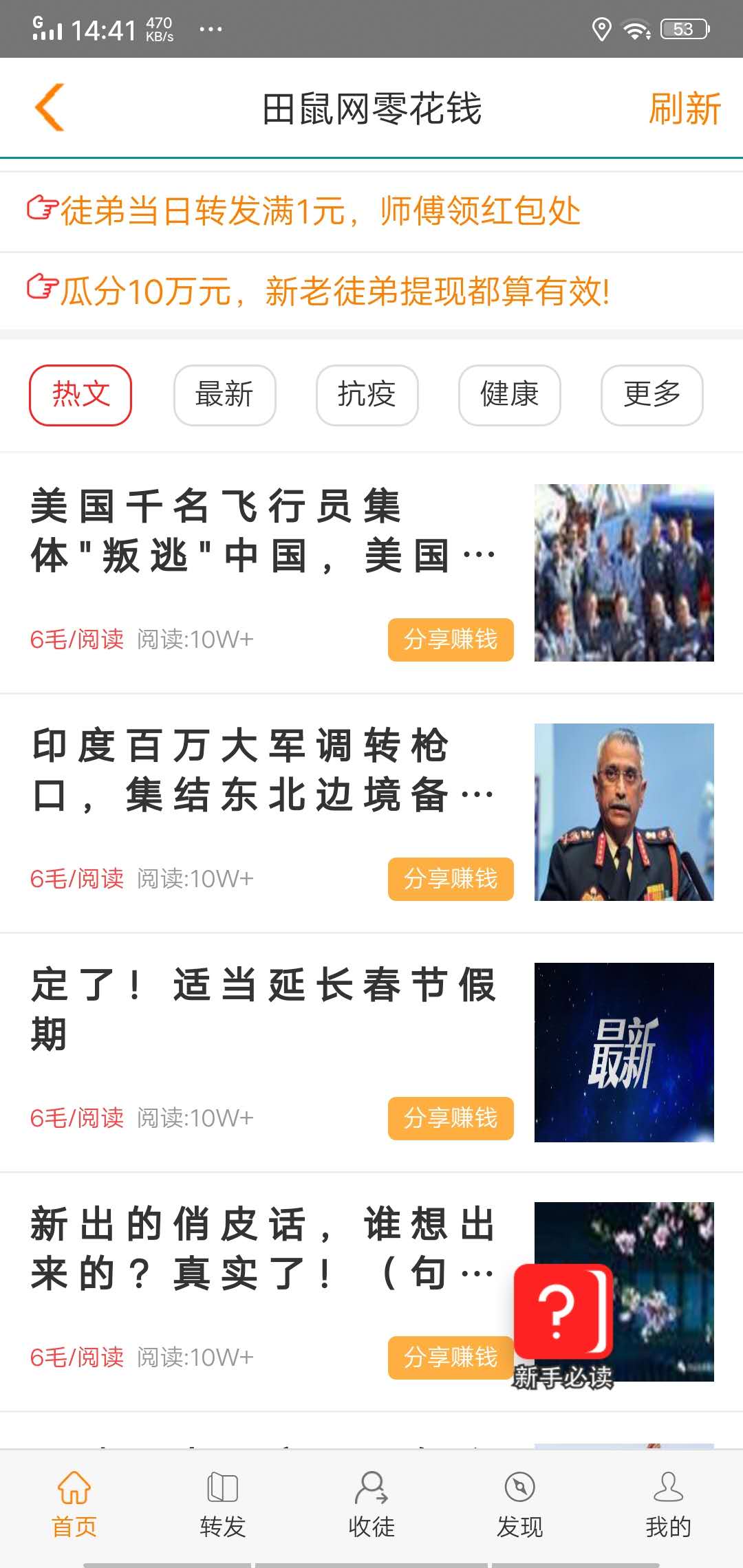Tap 刷新 to refresh the page
Viewport: 743px width, 1568px height.
684,109
